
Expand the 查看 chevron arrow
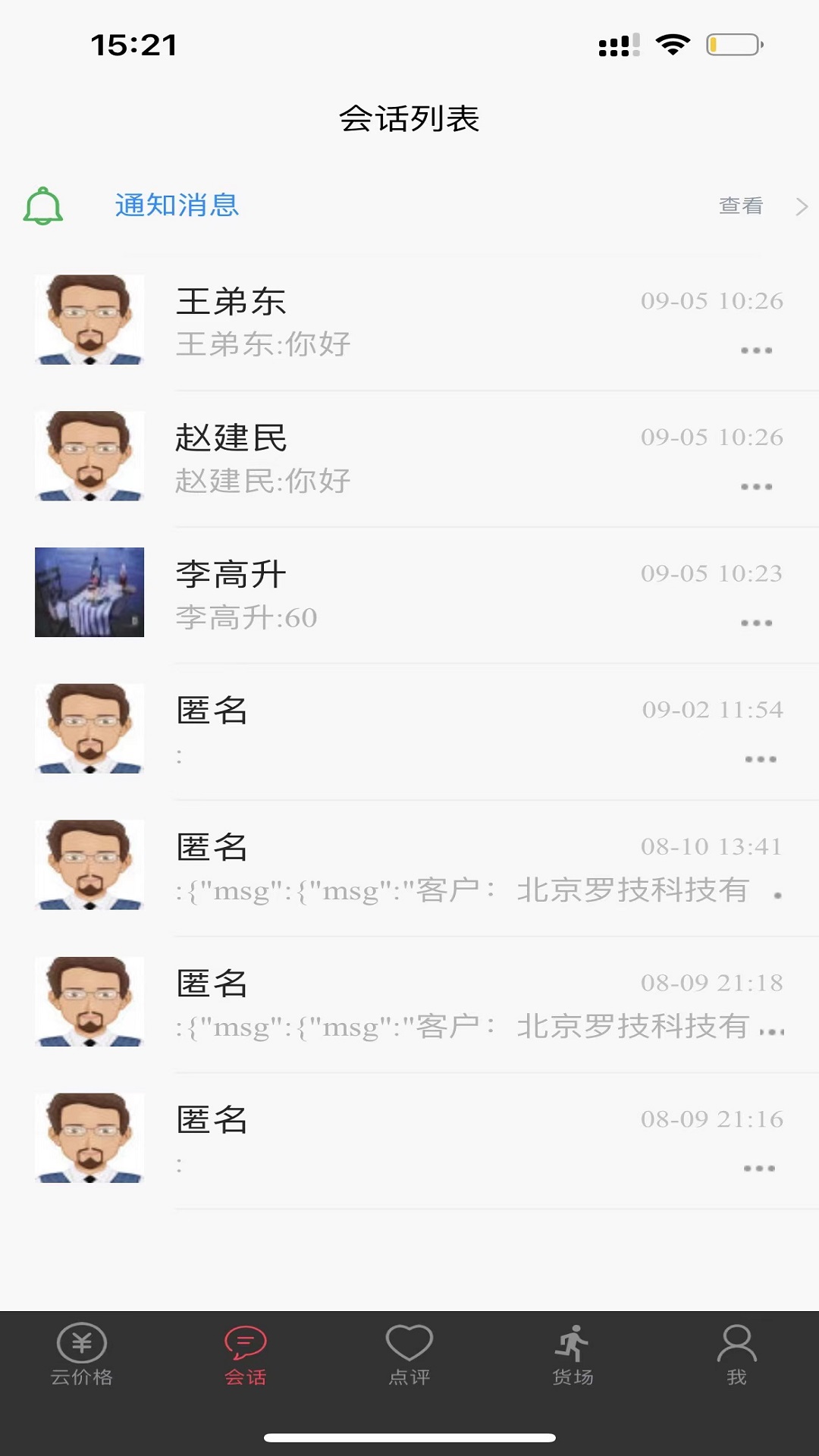pyautogui.click(x=802, y=206)
